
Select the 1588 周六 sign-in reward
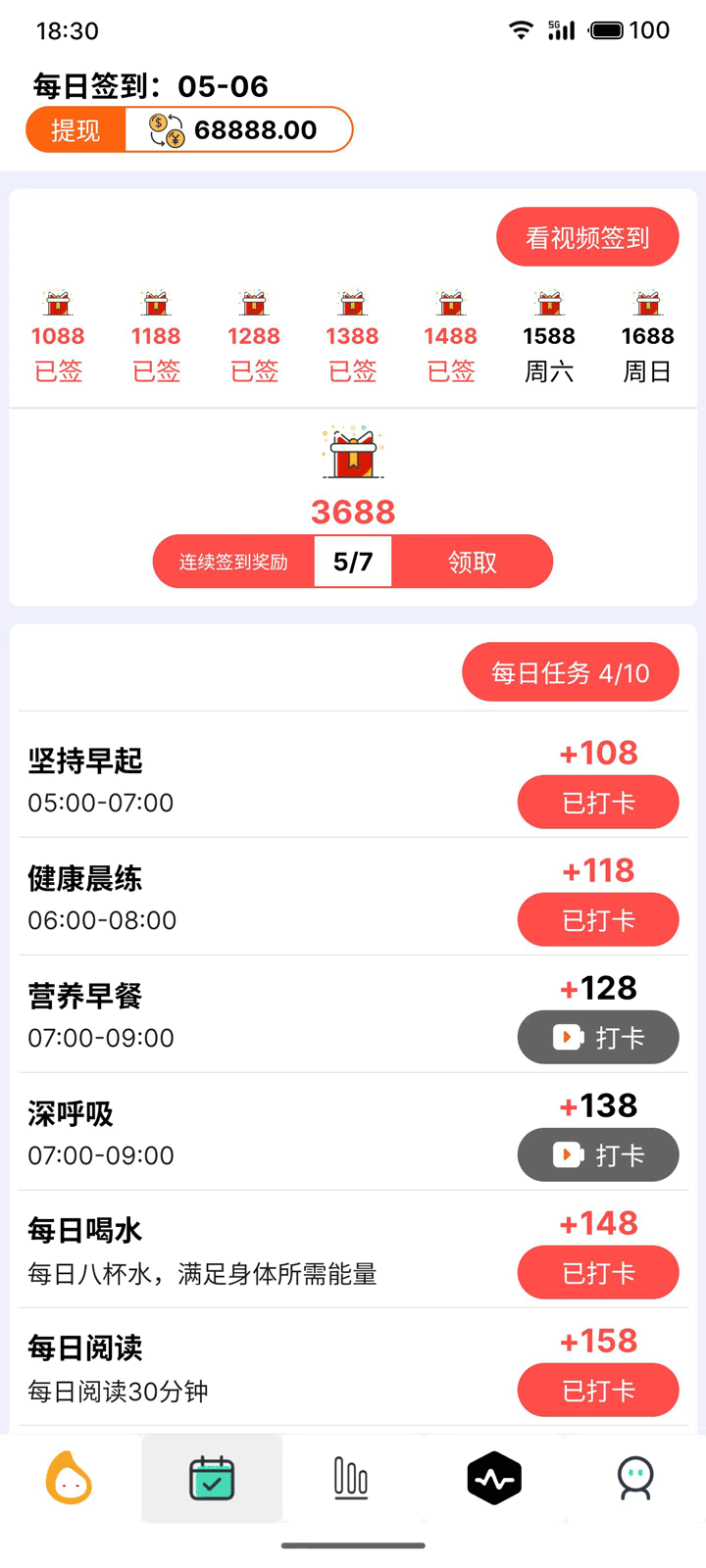pos(549,338)
